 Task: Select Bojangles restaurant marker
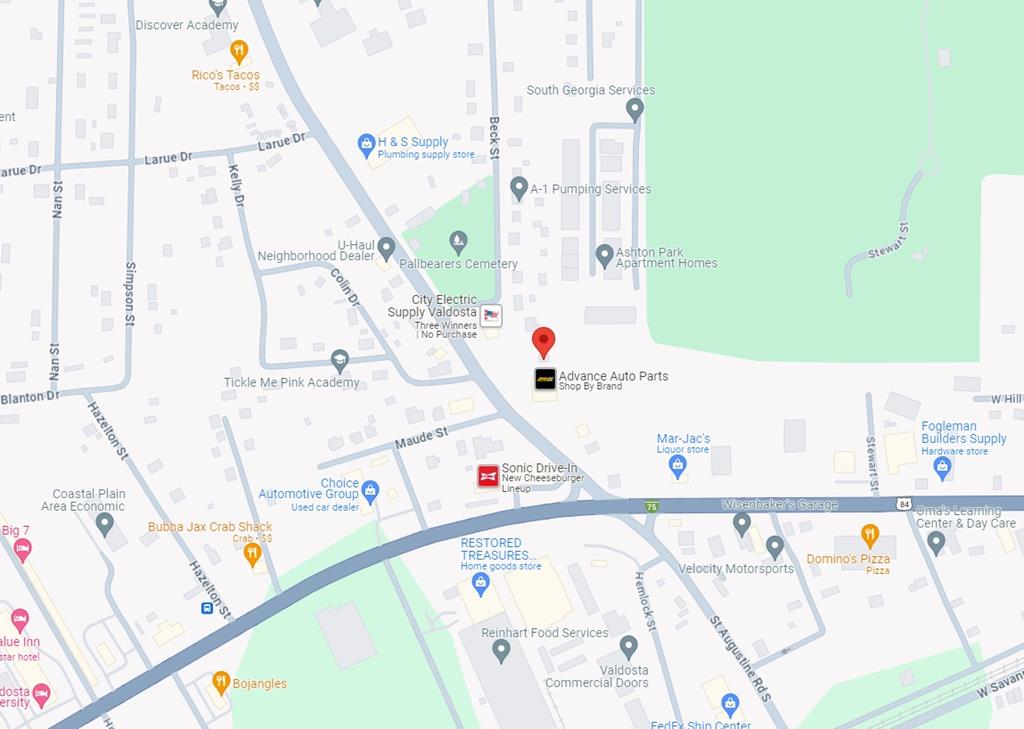[222, 683]
